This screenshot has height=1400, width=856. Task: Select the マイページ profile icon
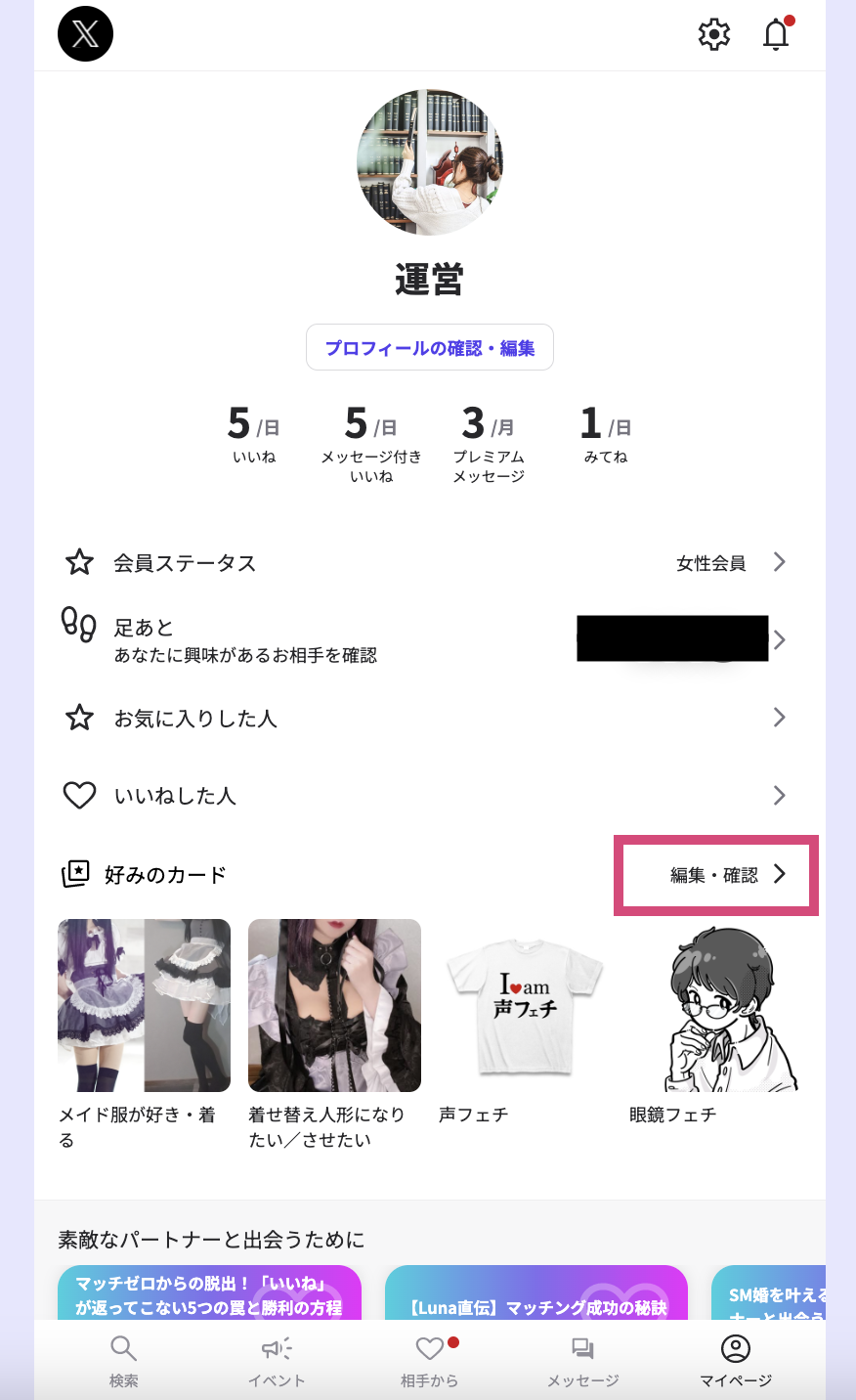[x=733, y=1347]
